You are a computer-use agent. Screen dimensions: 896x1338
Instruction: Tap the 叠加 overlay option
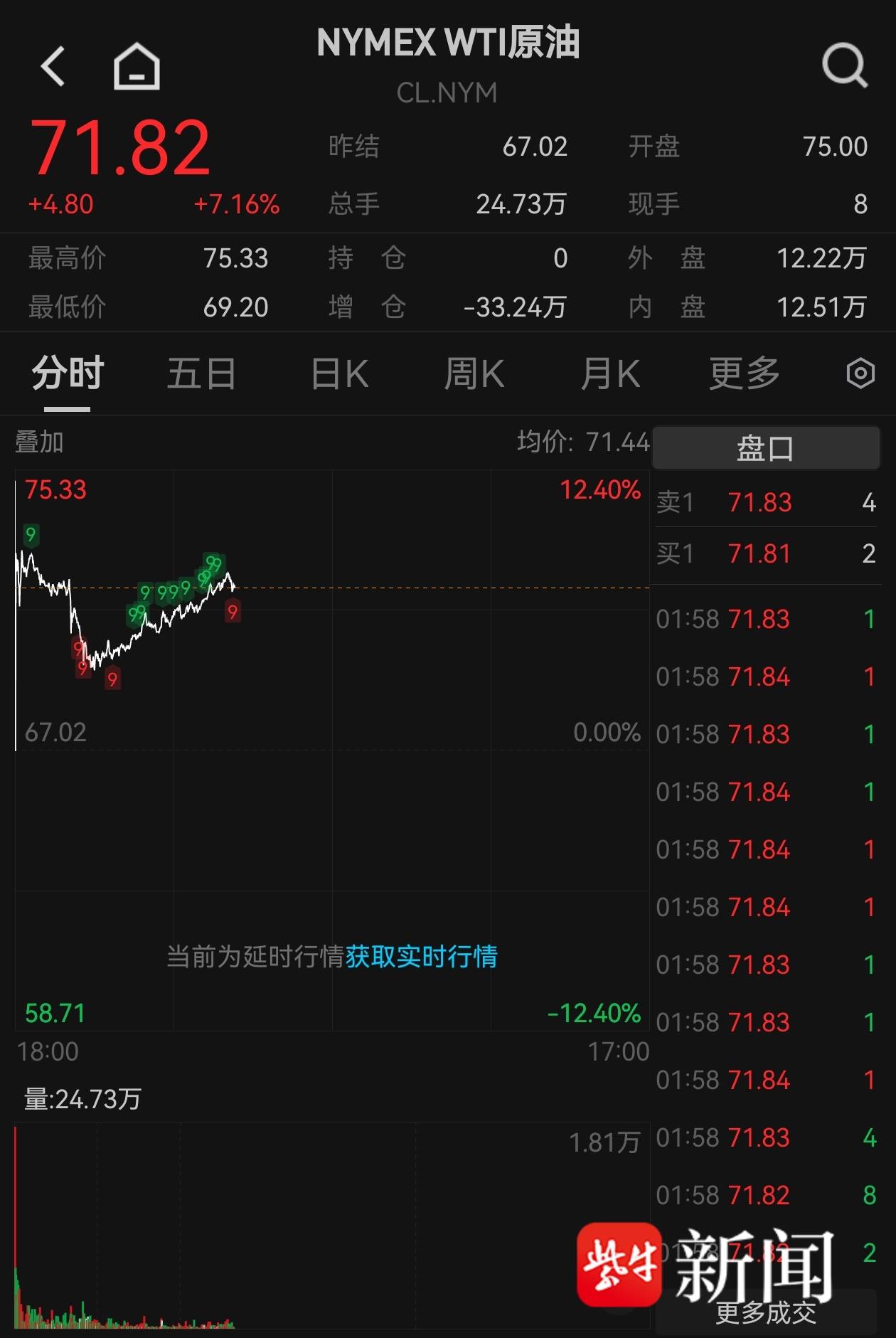coord(40,442)
